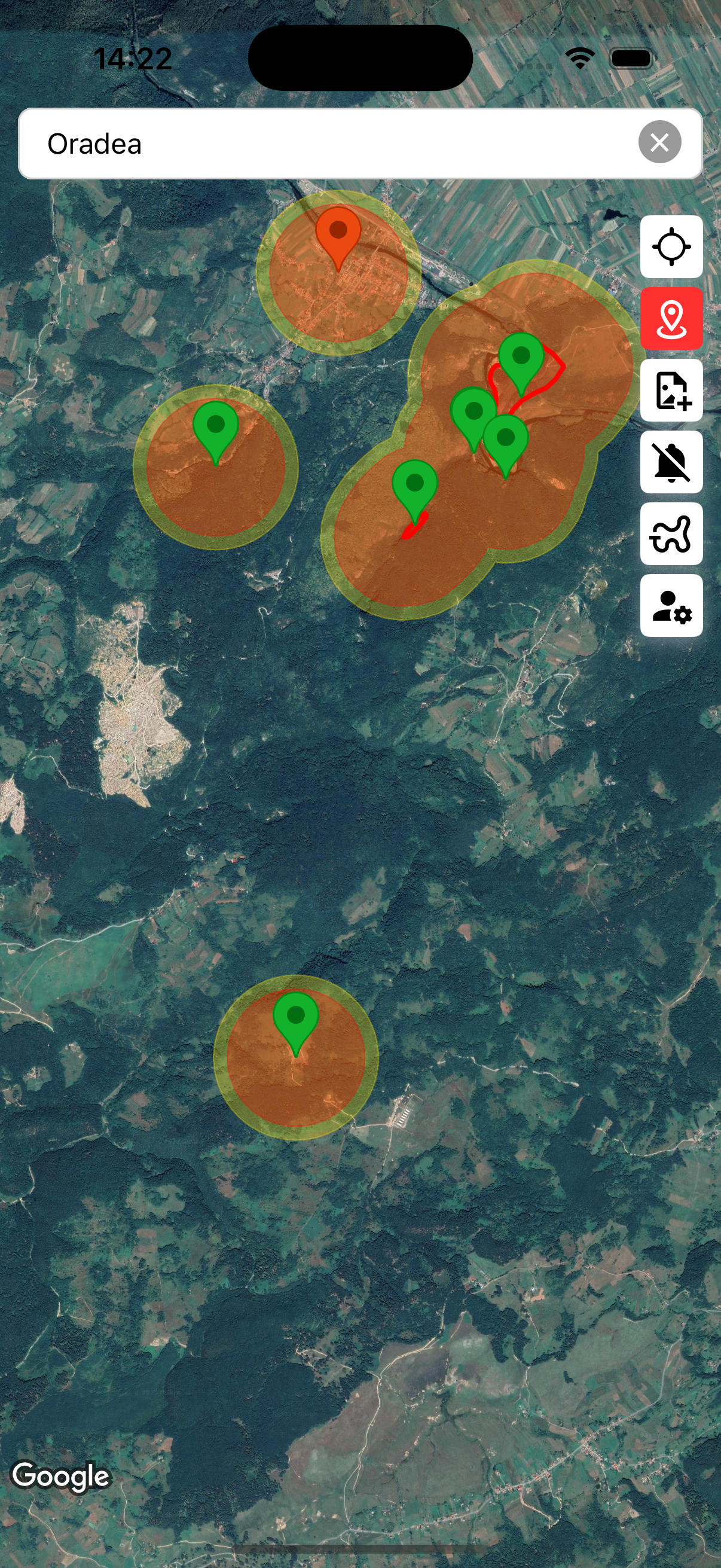Tap the animal silhouette button

coord(671,534)
